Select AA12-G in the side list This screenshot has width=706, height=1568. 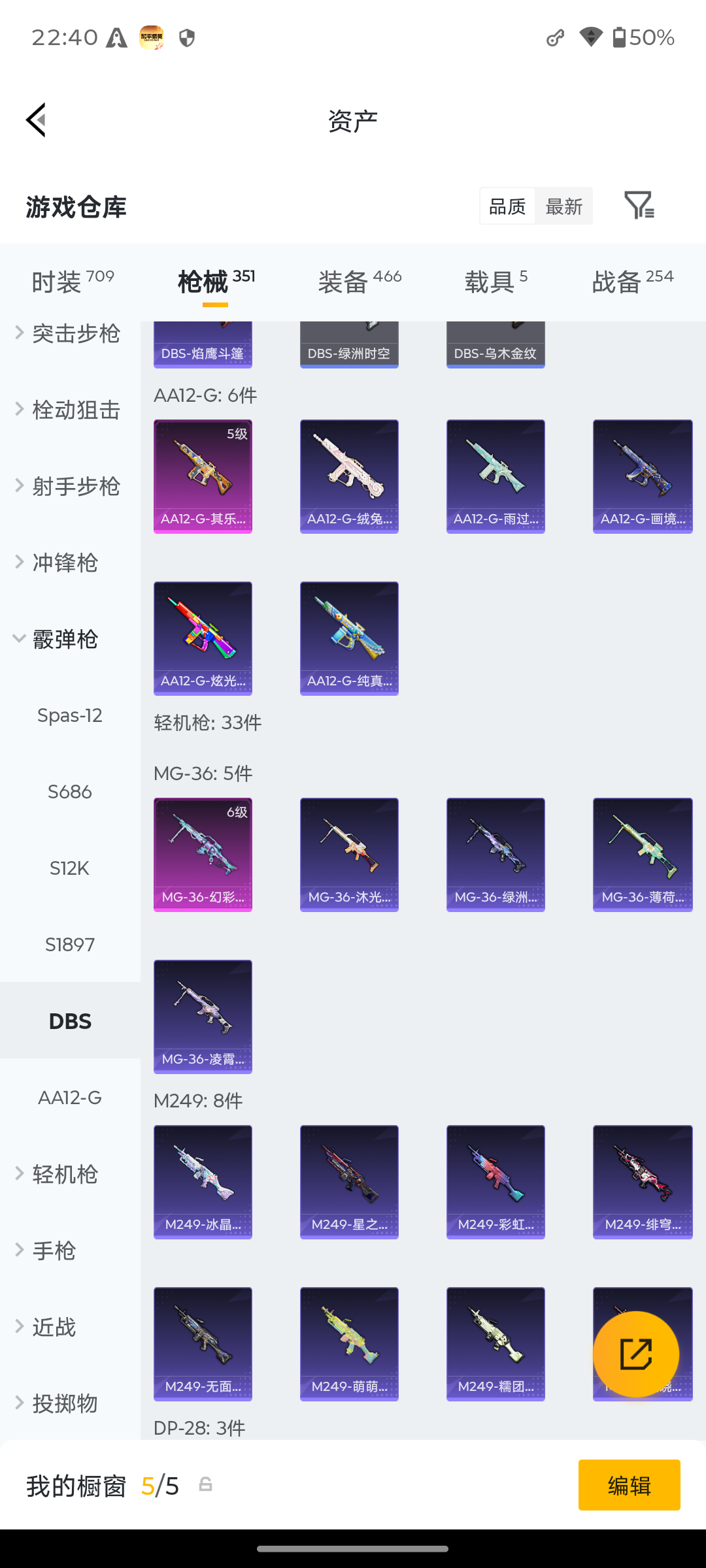tap(70, 1098)
